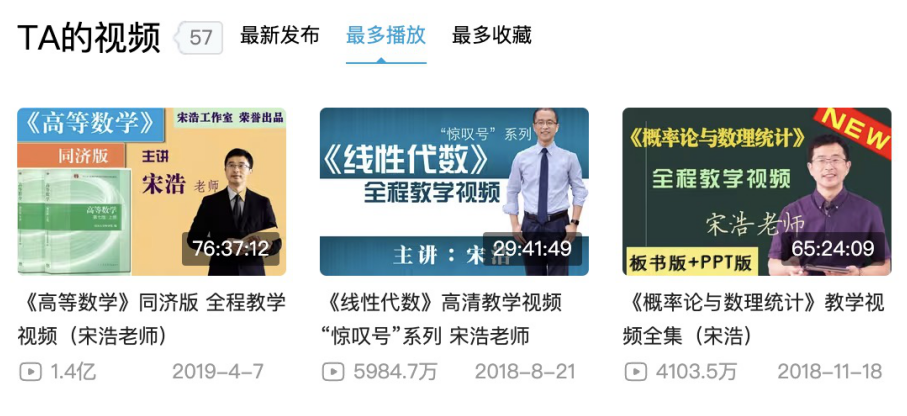Open title link《高等数学》同济版 全程教学视频
Image resolution: width=907 pixels, height=416 pixels.
coord(151,318)
